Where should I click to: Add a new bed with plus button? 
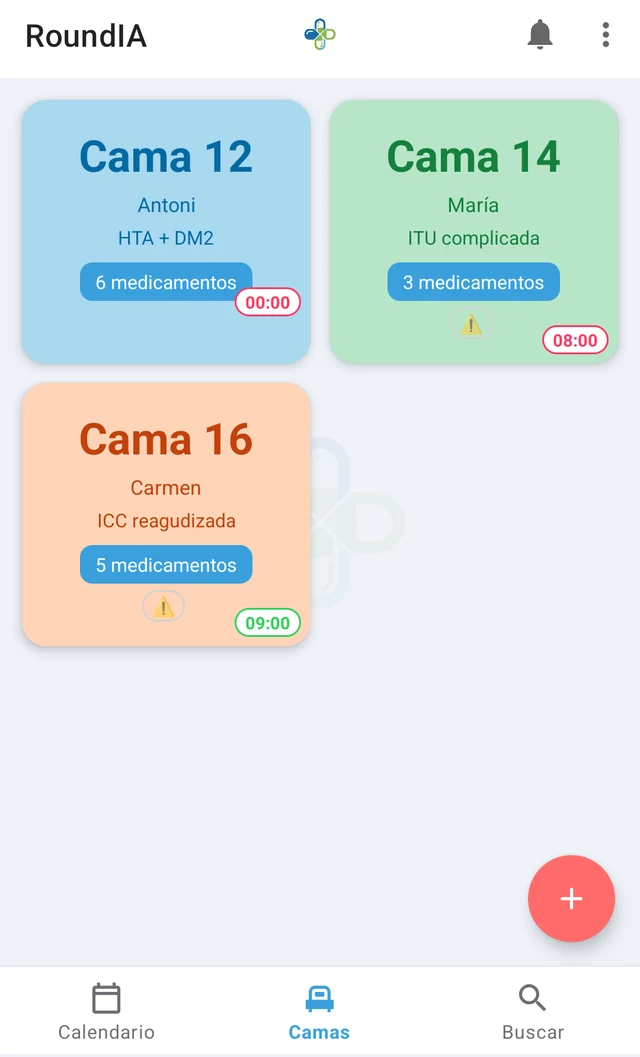pos(571,899)
